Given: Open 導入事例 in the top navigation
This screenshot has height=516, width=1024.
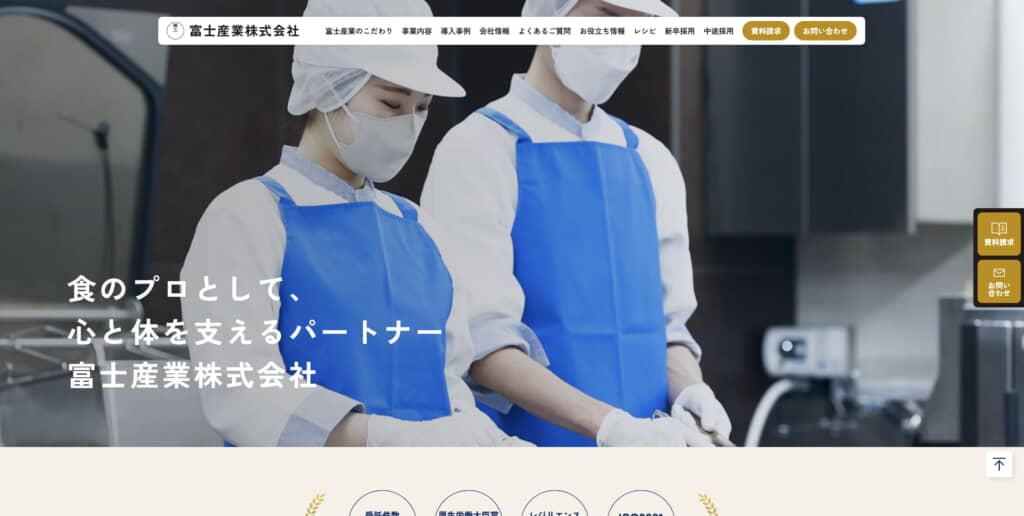Looking at the screenshot, I should (456, 31).
